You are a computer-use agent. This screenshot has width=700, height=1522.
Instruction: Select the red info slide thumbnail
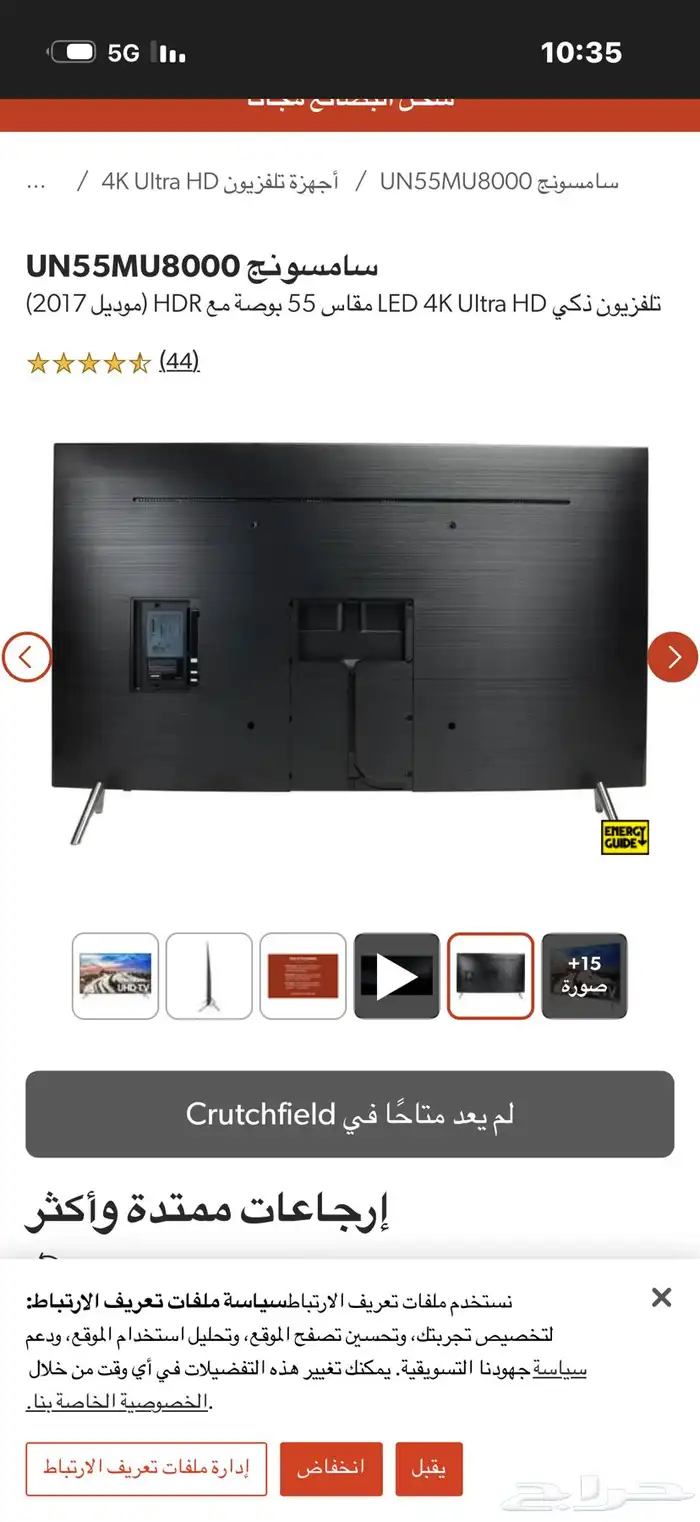(303, 976)
